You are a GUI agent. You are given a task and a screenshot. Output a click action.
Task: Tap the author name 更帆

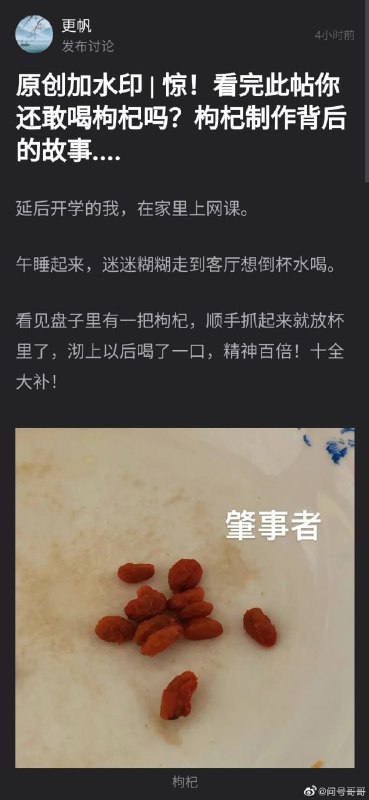point(77,26)
